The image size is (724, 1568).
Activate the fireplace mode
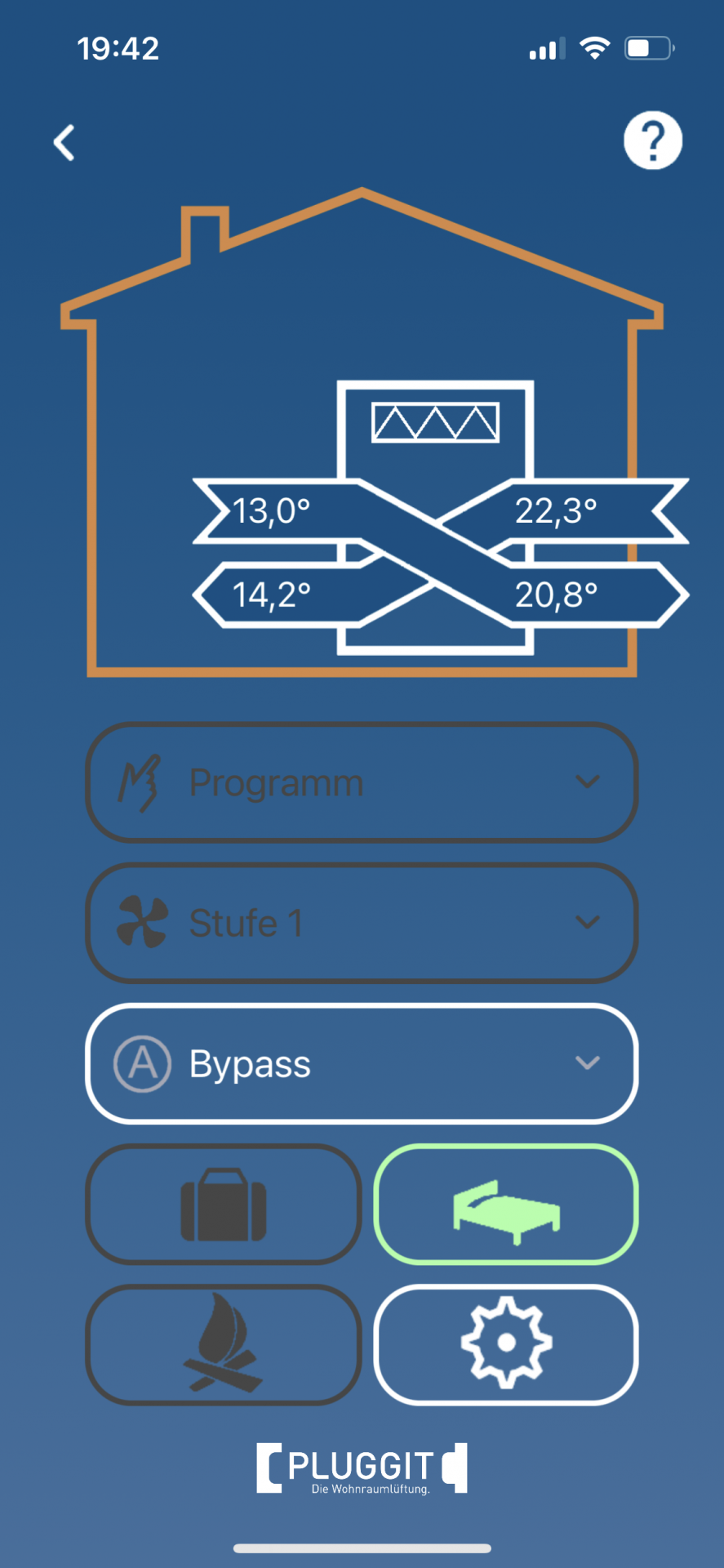224,1344
